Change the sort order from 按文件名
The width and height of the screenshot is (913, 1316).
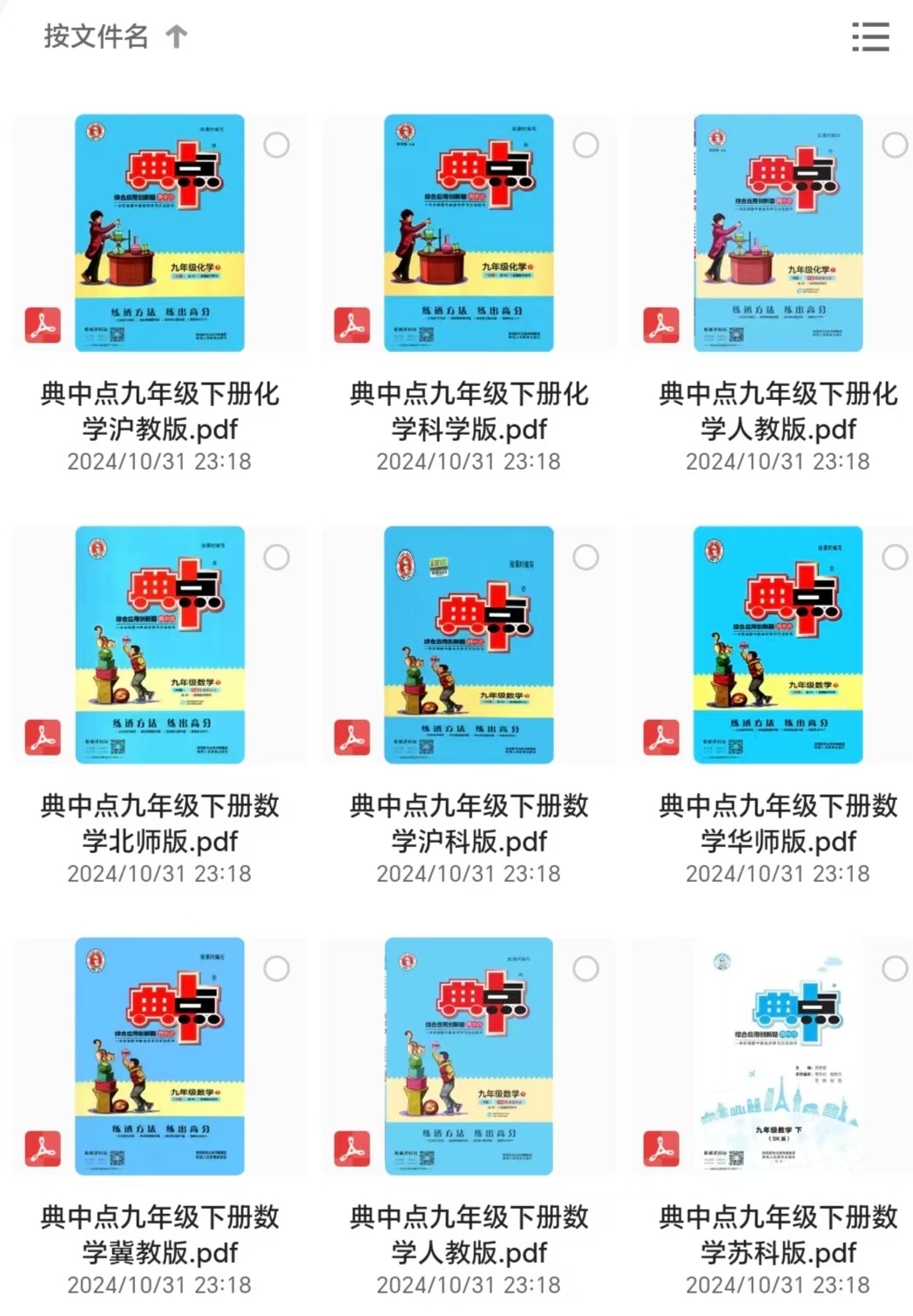coord(115,37)
